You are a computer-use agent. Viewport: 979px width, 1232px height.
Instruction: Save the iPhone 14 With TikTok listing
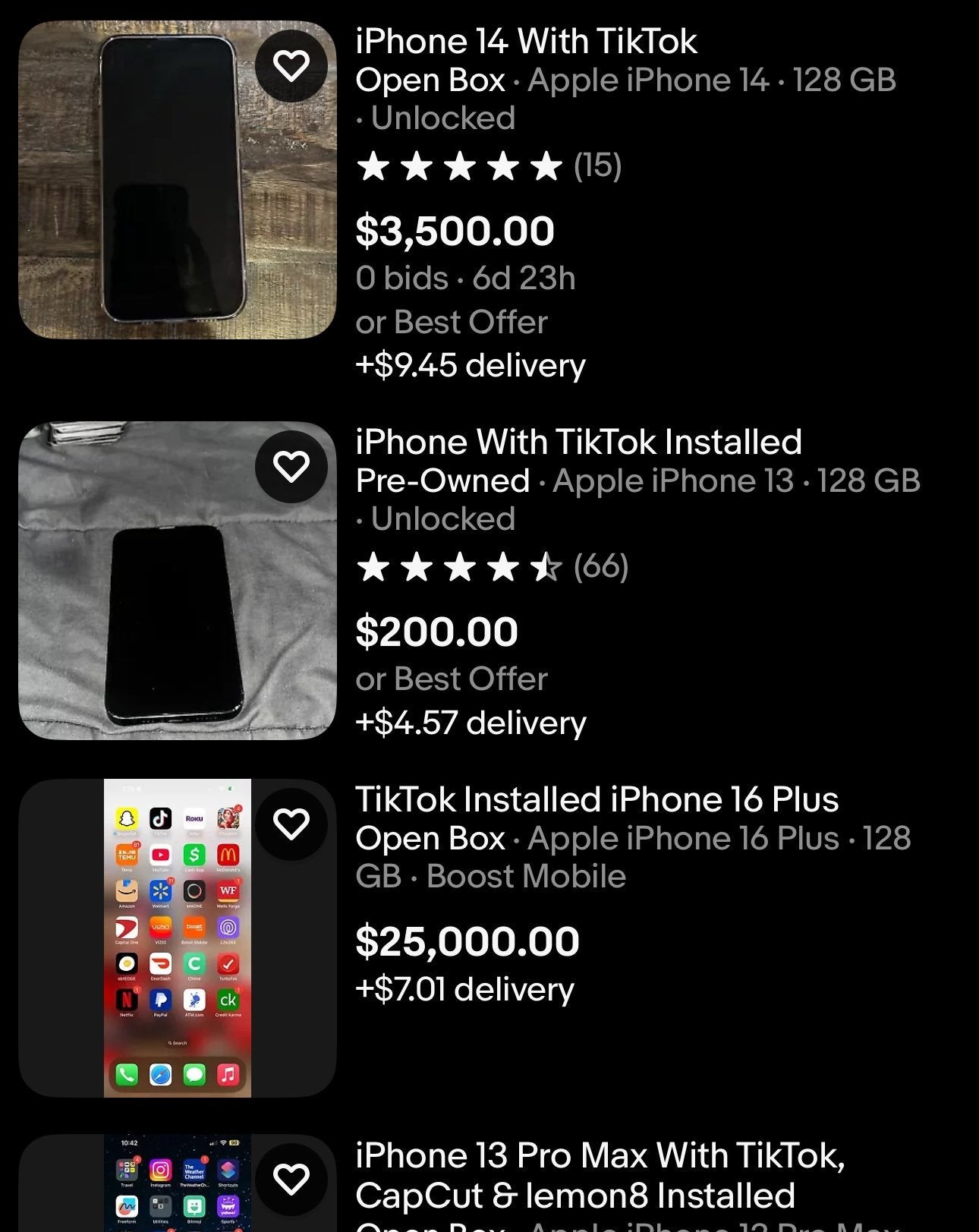291,66
